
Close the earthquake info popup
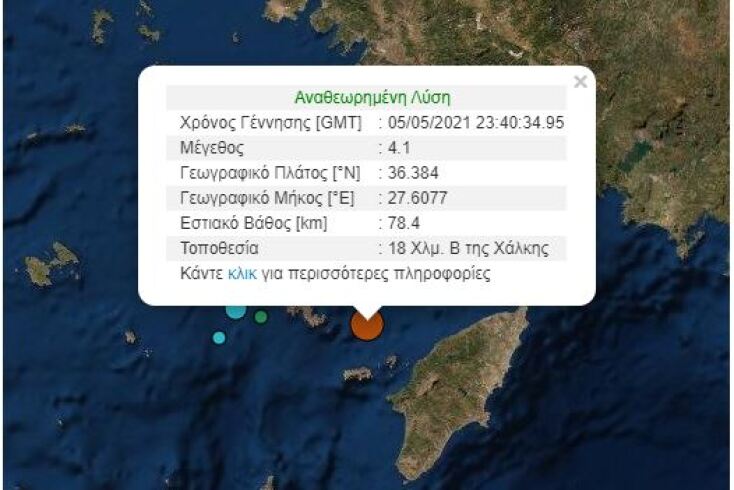coord(580,83)
